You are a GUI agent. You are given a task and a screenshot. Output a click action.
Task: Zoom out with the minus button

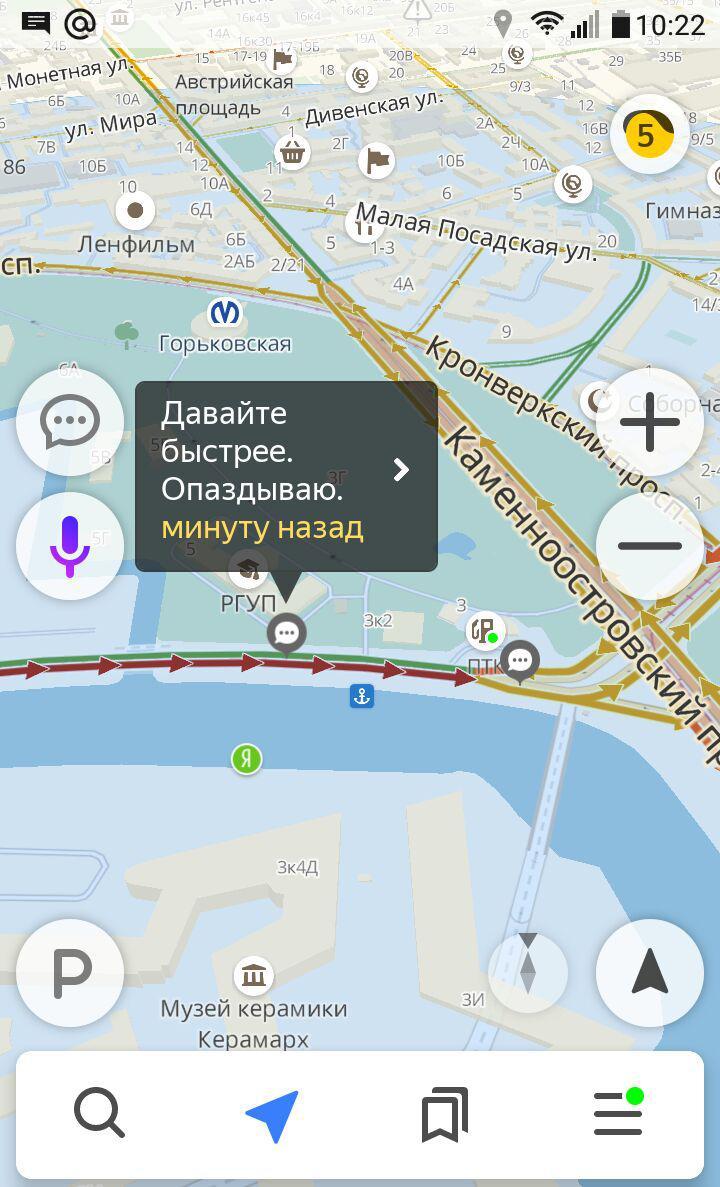coord(650,546)
